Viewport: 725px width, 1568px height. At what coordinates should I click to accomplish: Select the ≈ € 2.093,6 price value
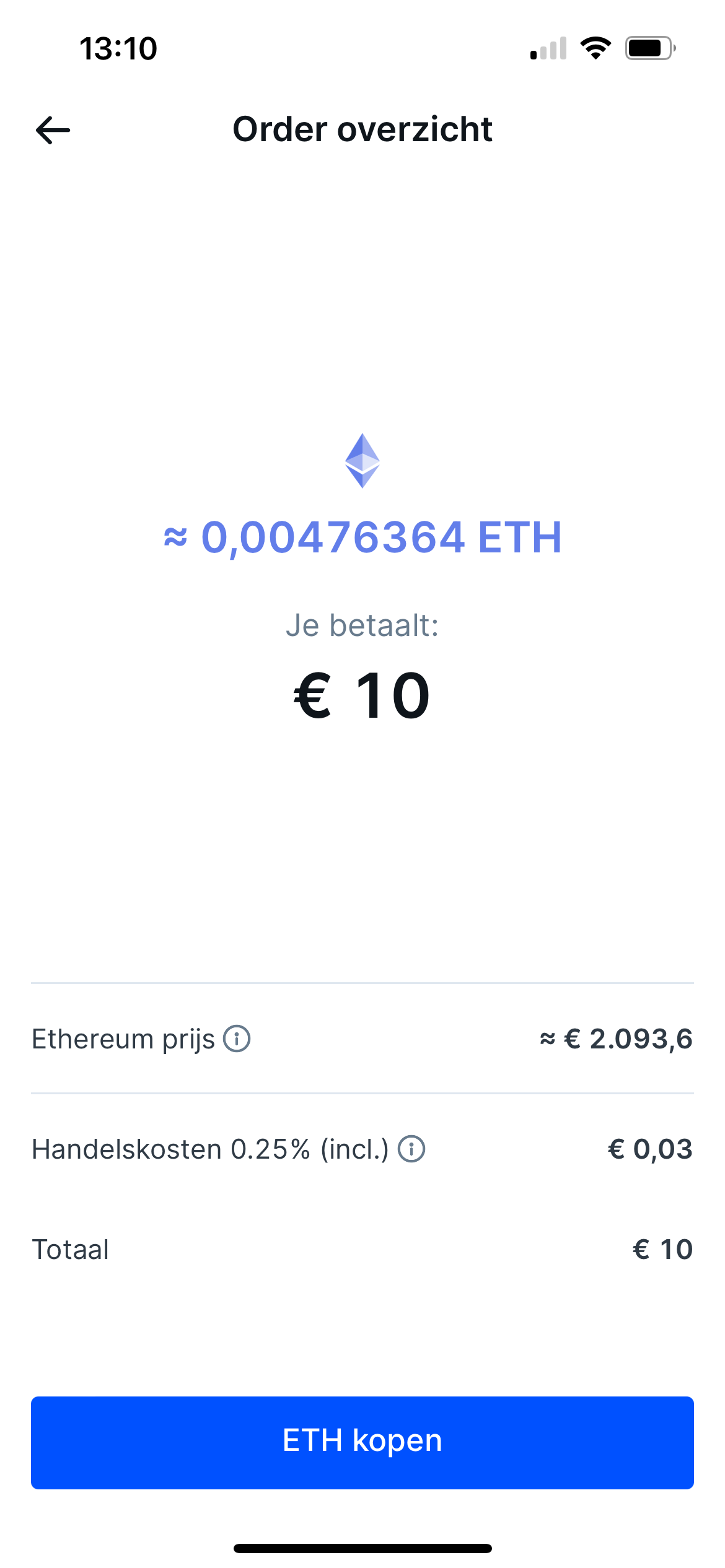coord(616,1040)
